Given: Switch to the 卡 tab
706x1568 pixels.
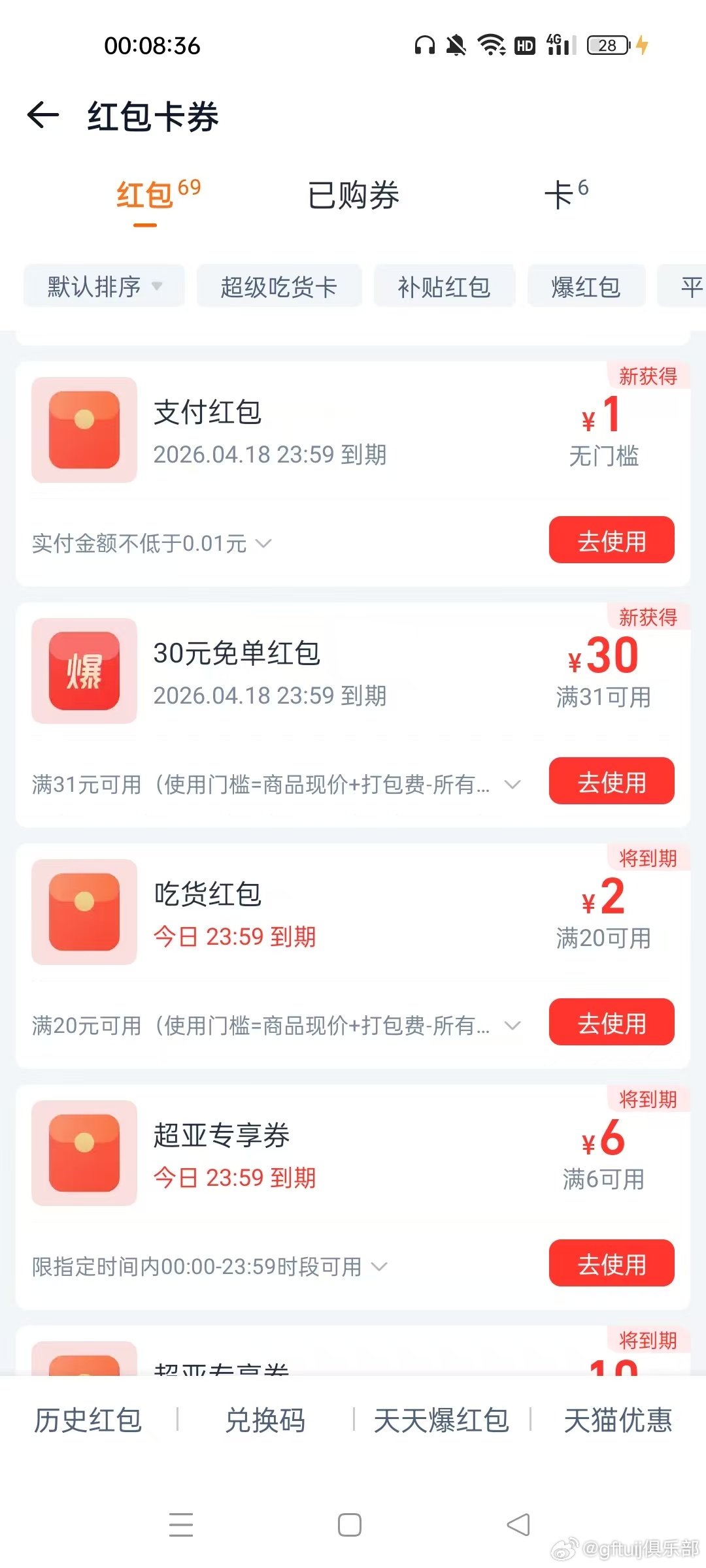Looking at the screenshot, I should point(565,195).
